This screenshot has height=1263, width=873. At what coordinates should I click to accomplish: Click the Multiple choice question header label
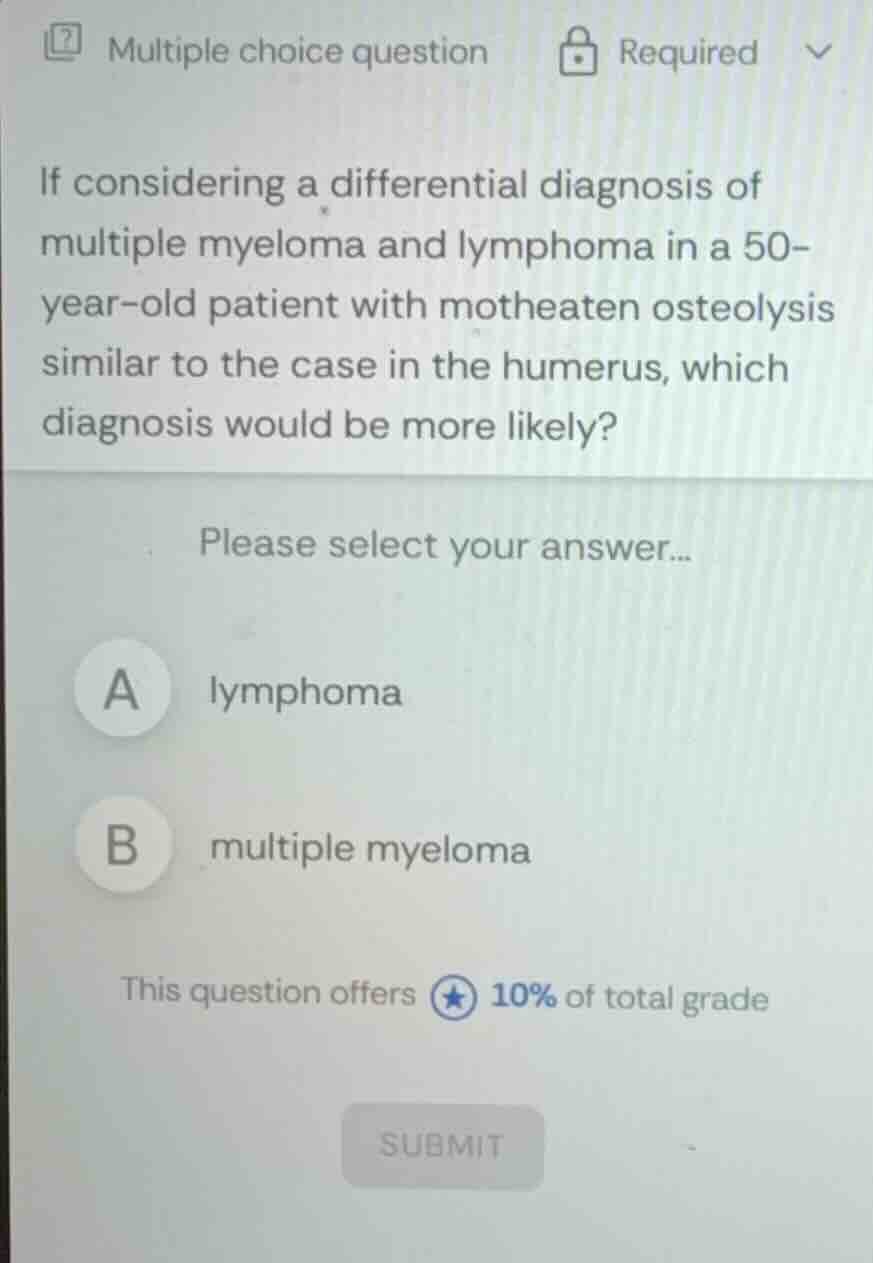pos(297,50)
